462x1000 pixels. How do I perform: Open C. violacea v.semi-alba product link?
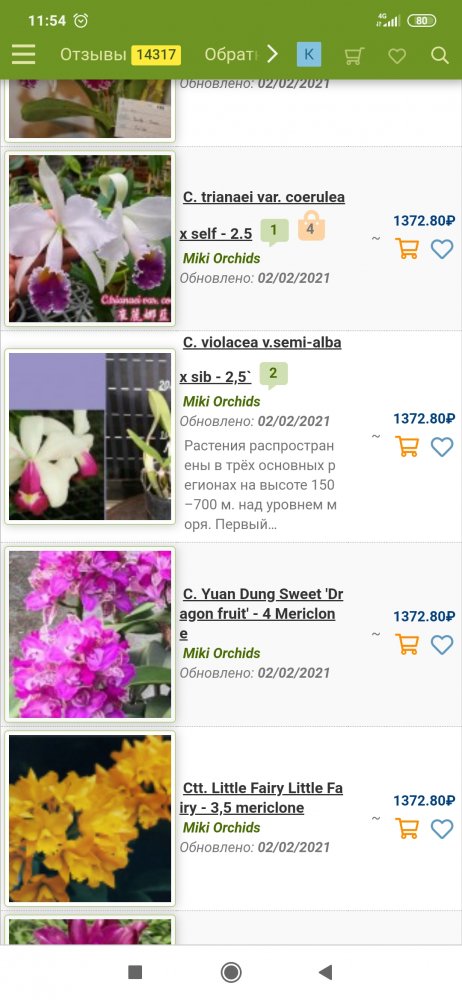click(x=260, y=360)
